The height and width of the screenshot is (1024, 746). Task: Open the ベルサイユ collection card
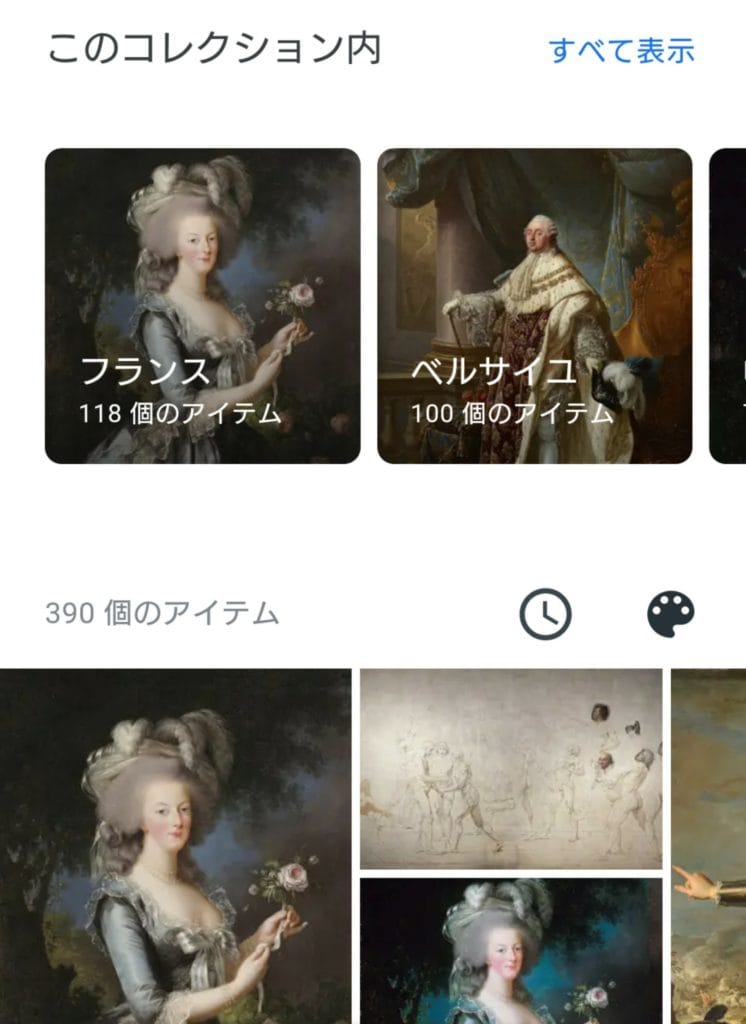[x=534, y=306]
